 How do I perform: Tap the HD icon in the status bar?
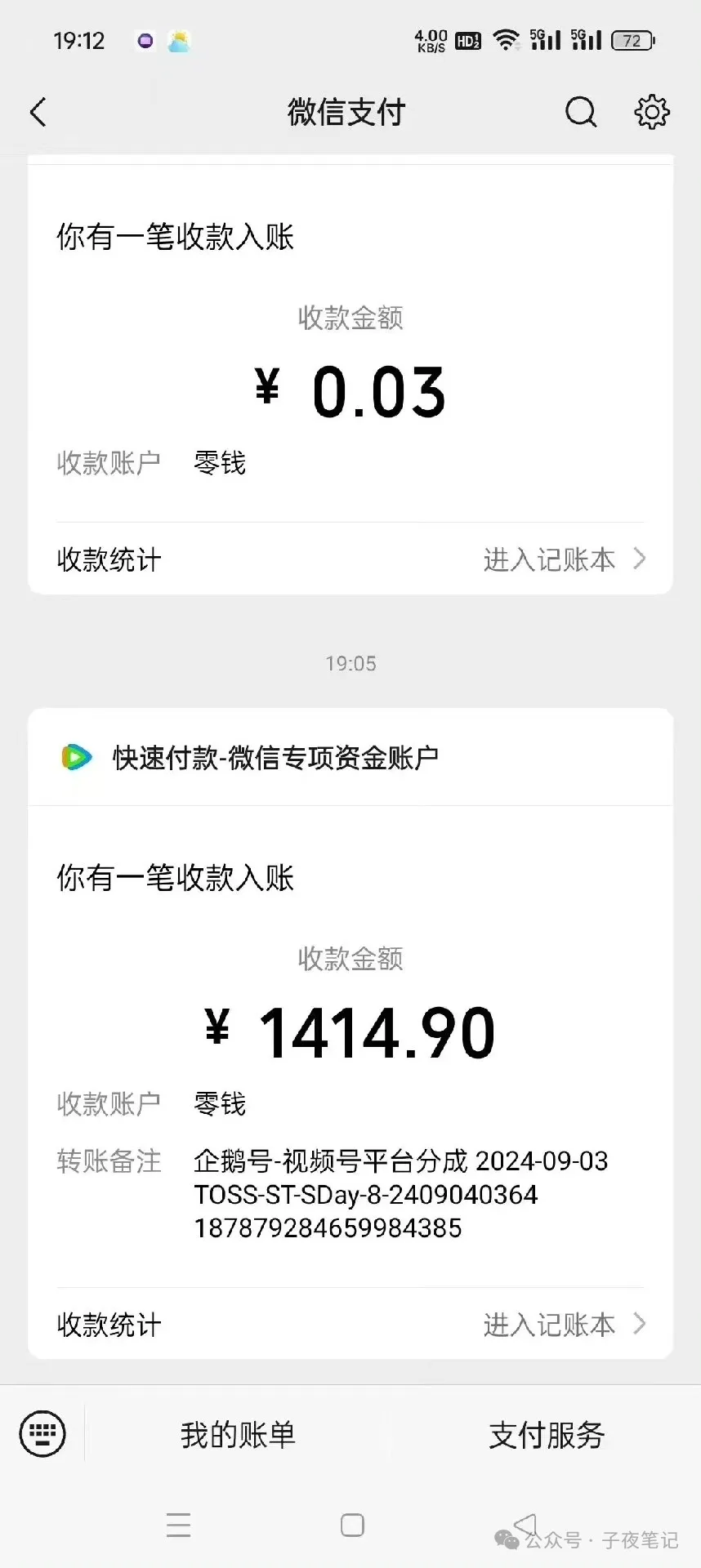pos(467,39)
